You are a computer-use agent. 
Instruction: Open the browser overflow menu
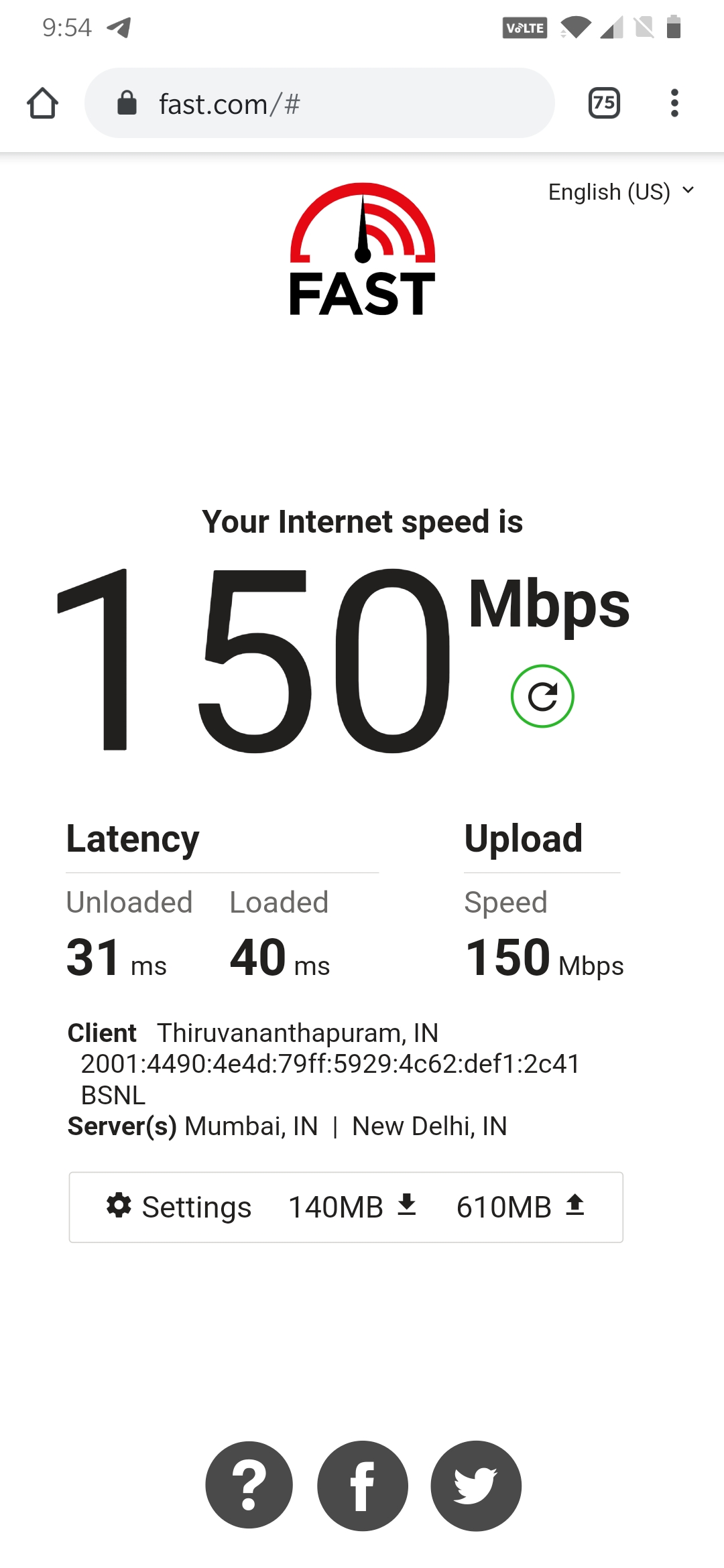pos(674,103)
